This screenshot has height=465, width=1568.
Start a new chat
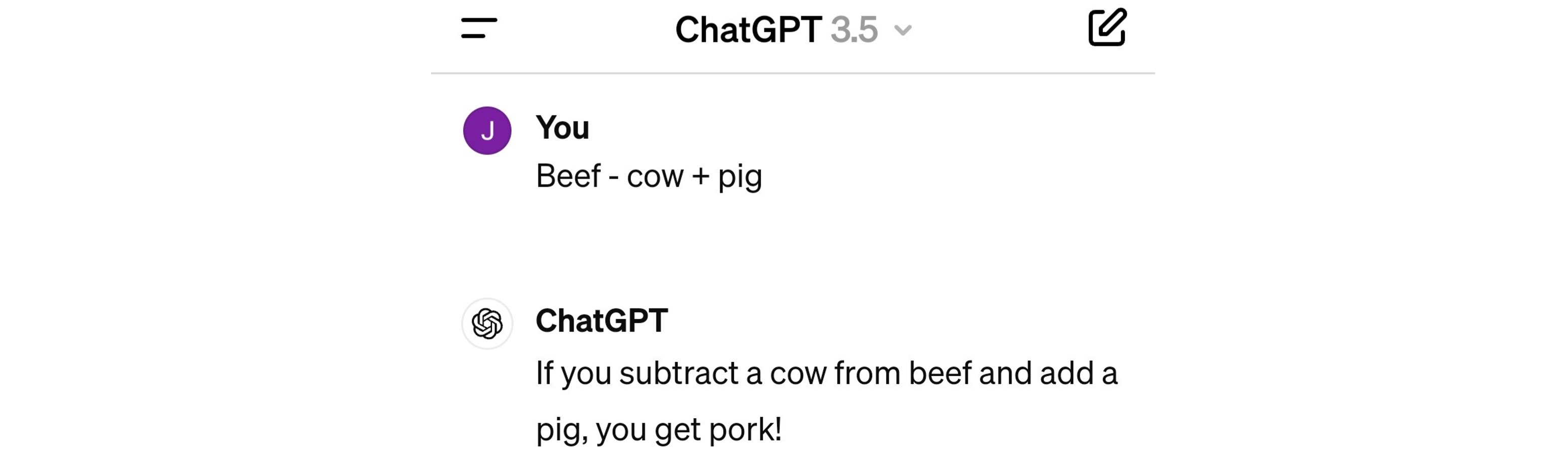[x=1107, y=27]
